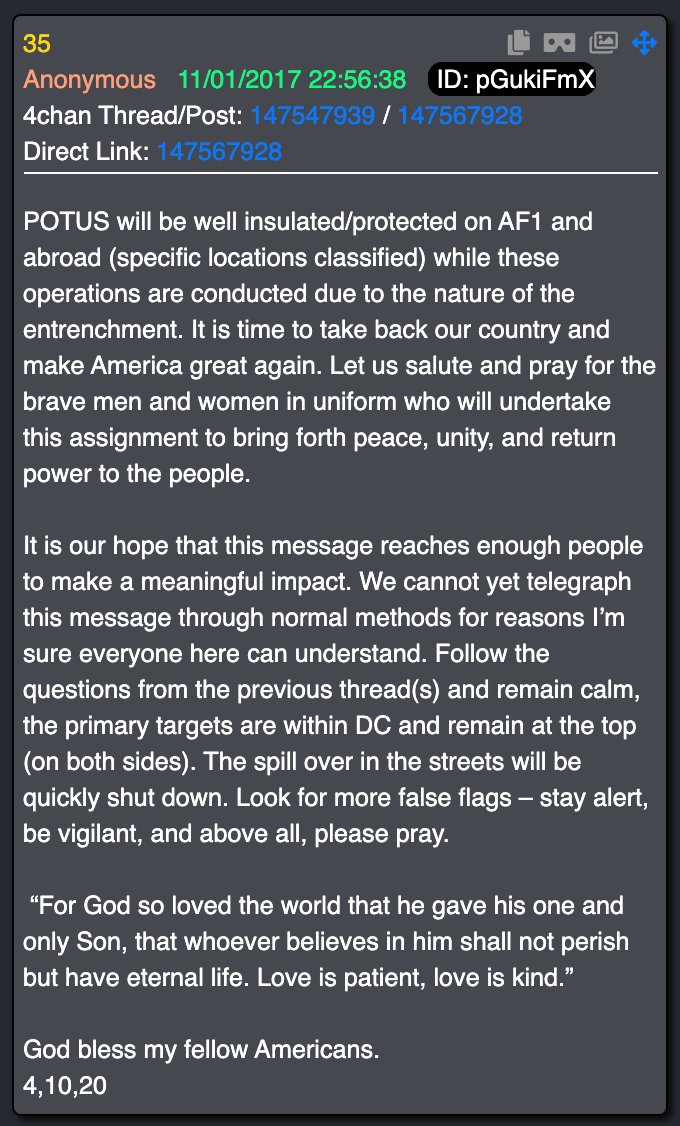Select the ID: pGukiFmX badge
This screenshot has height=1126, width=680.
click(512, 79)
